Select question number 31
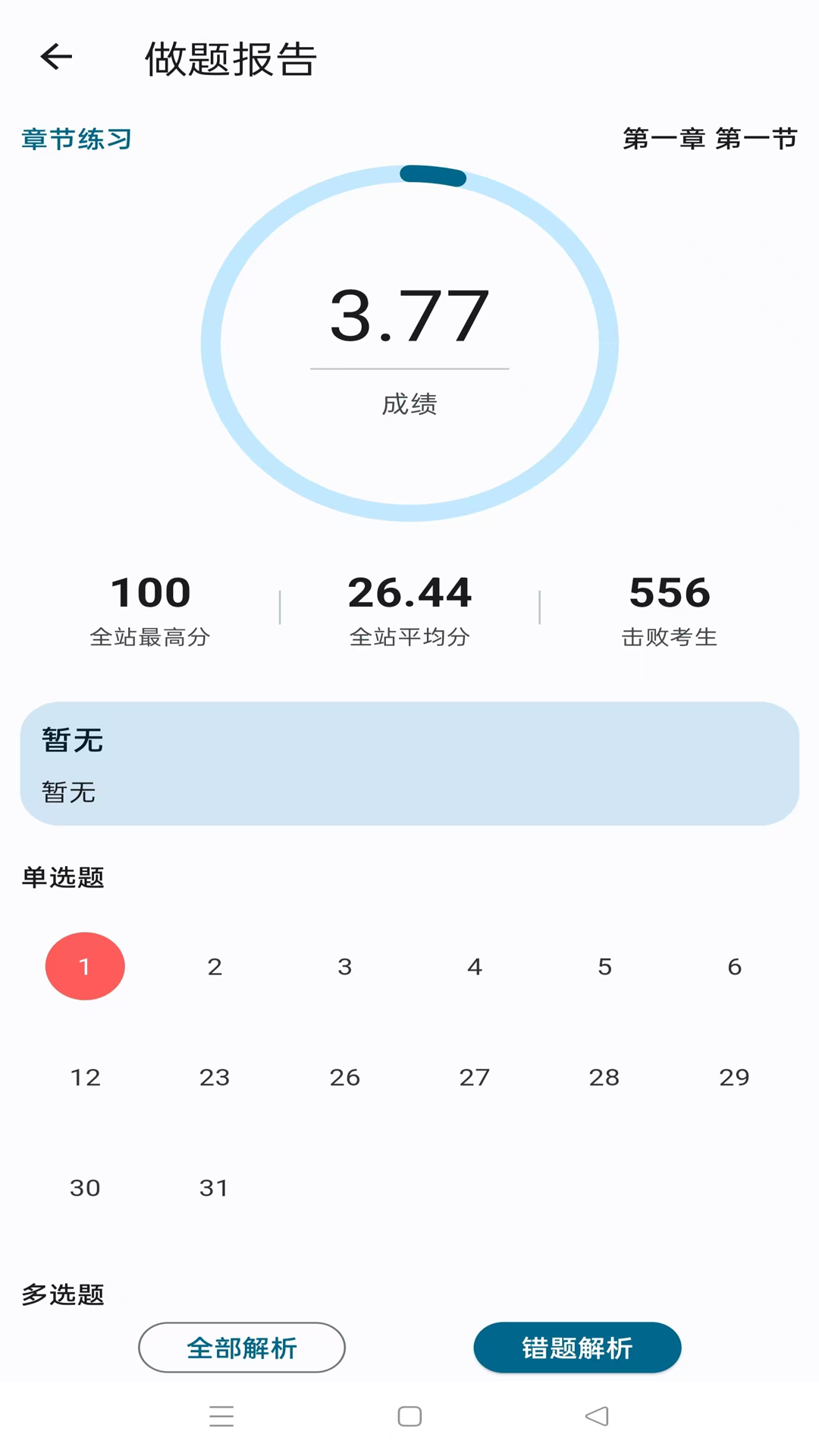Screen dimensions: 819x1456 coord(215,1188)
